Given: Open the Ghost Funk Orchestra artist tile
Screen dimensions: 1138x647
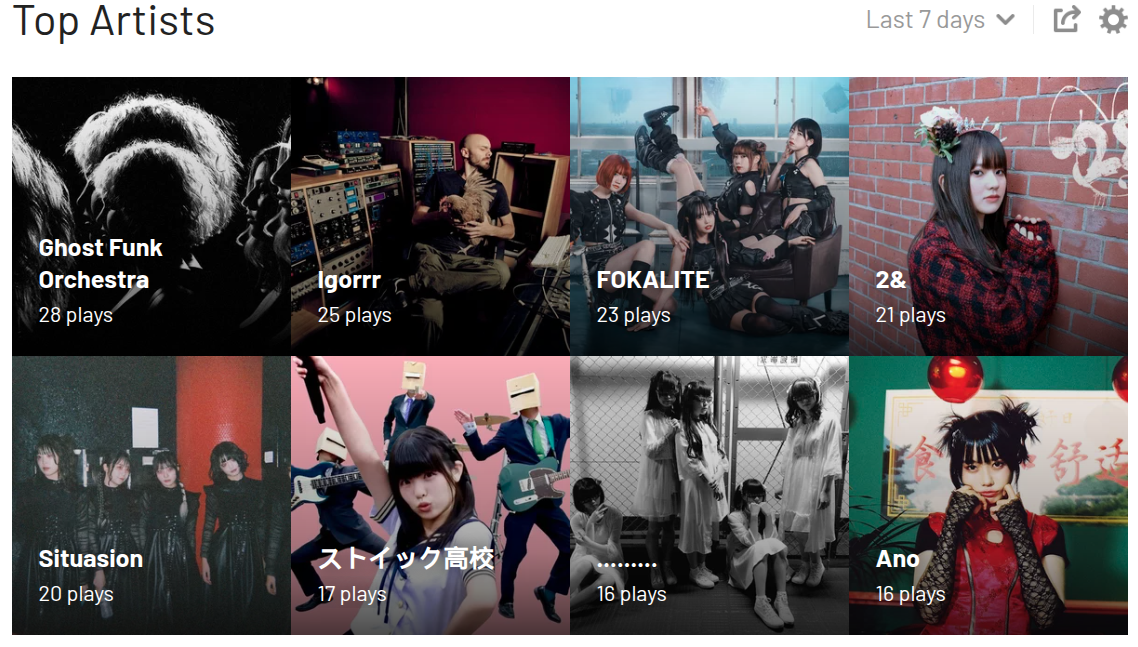Looking at the screenshot, I should click(x=151, y=216).
